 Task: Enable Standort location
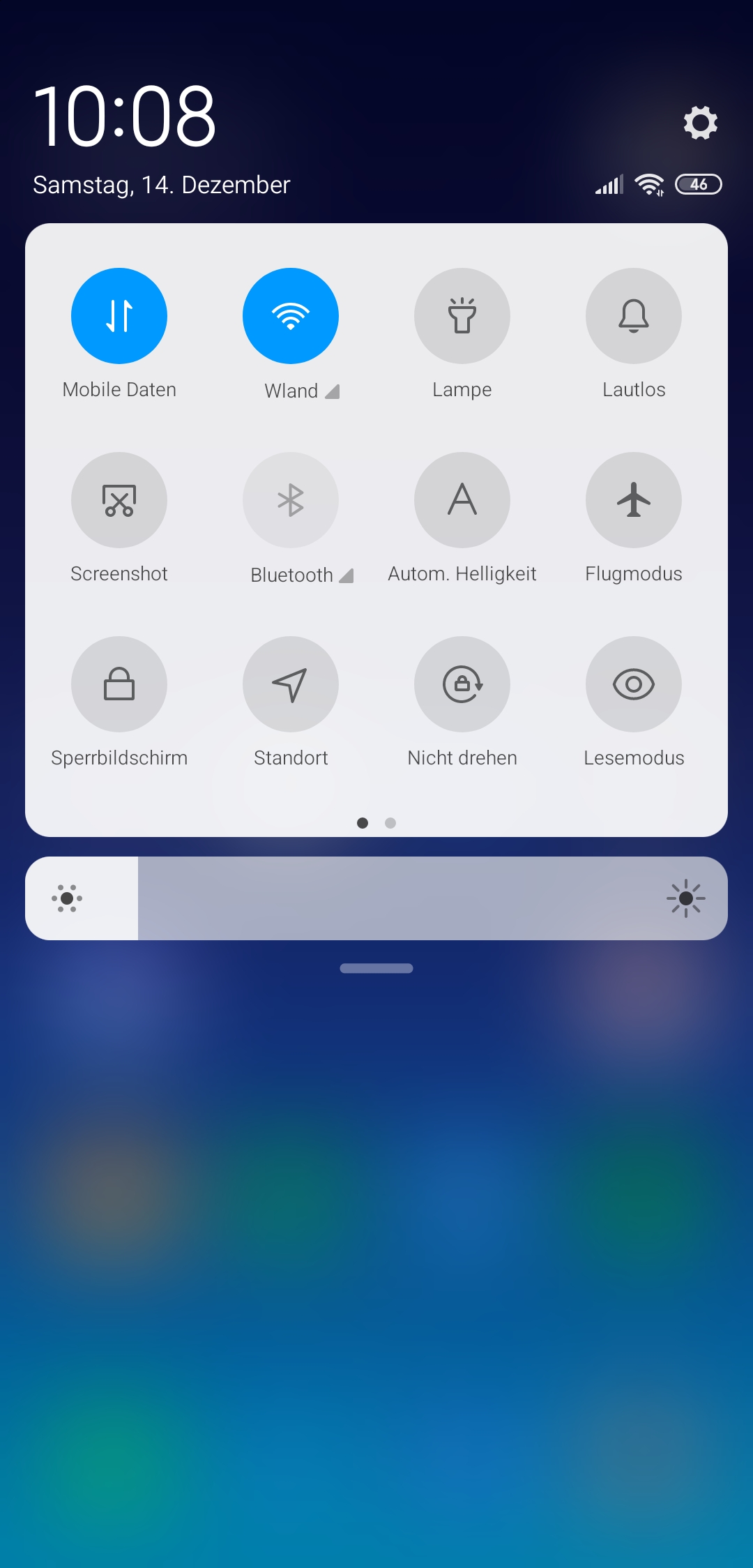[x=291, y=684]
